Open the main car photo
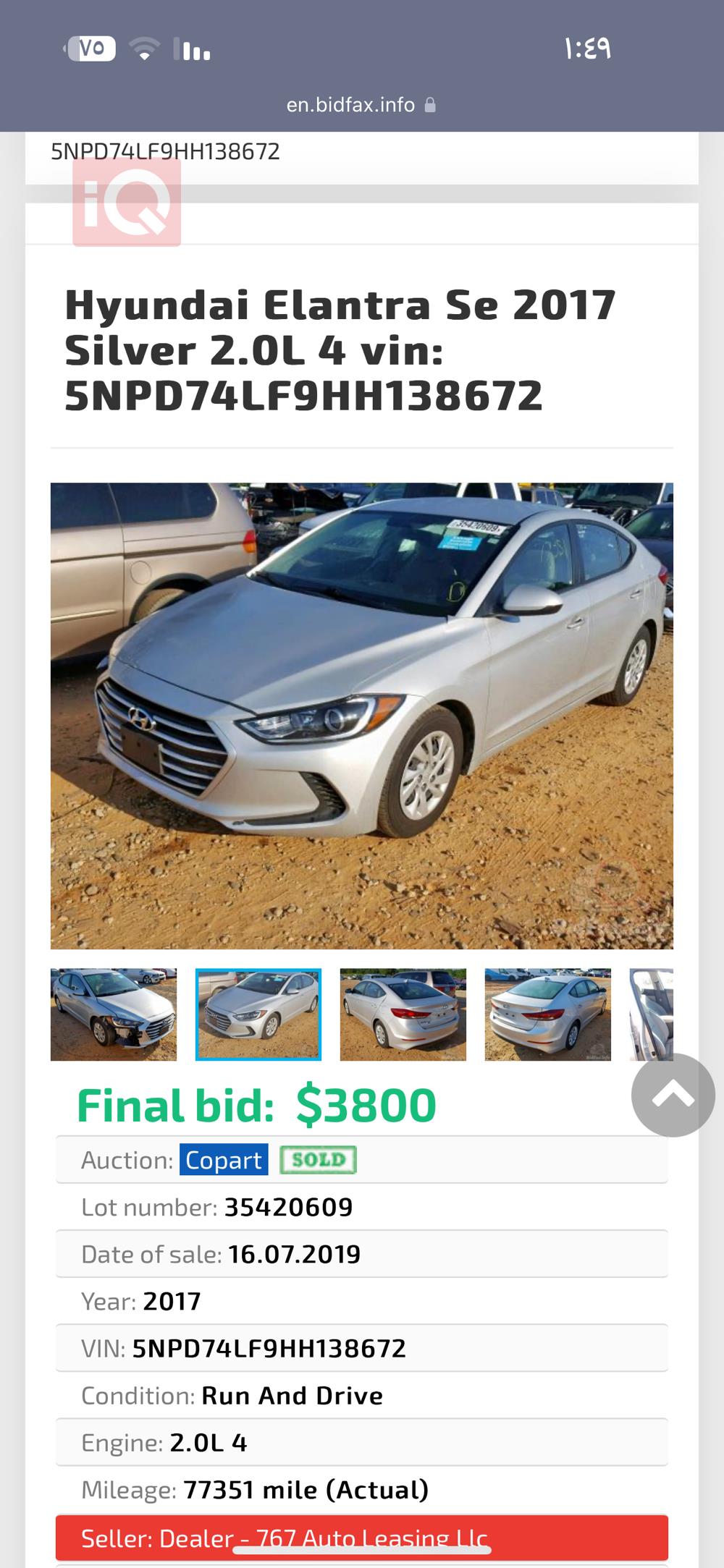This screenshot has width=724, height=1568. point(361,715)
